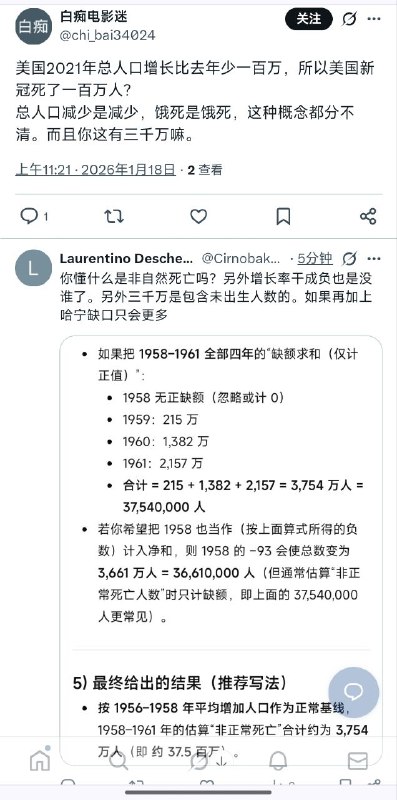Viewport: 397px width, 800px height.
Task: Open the Notifications bell tab
Action: (x=278, y=760)
